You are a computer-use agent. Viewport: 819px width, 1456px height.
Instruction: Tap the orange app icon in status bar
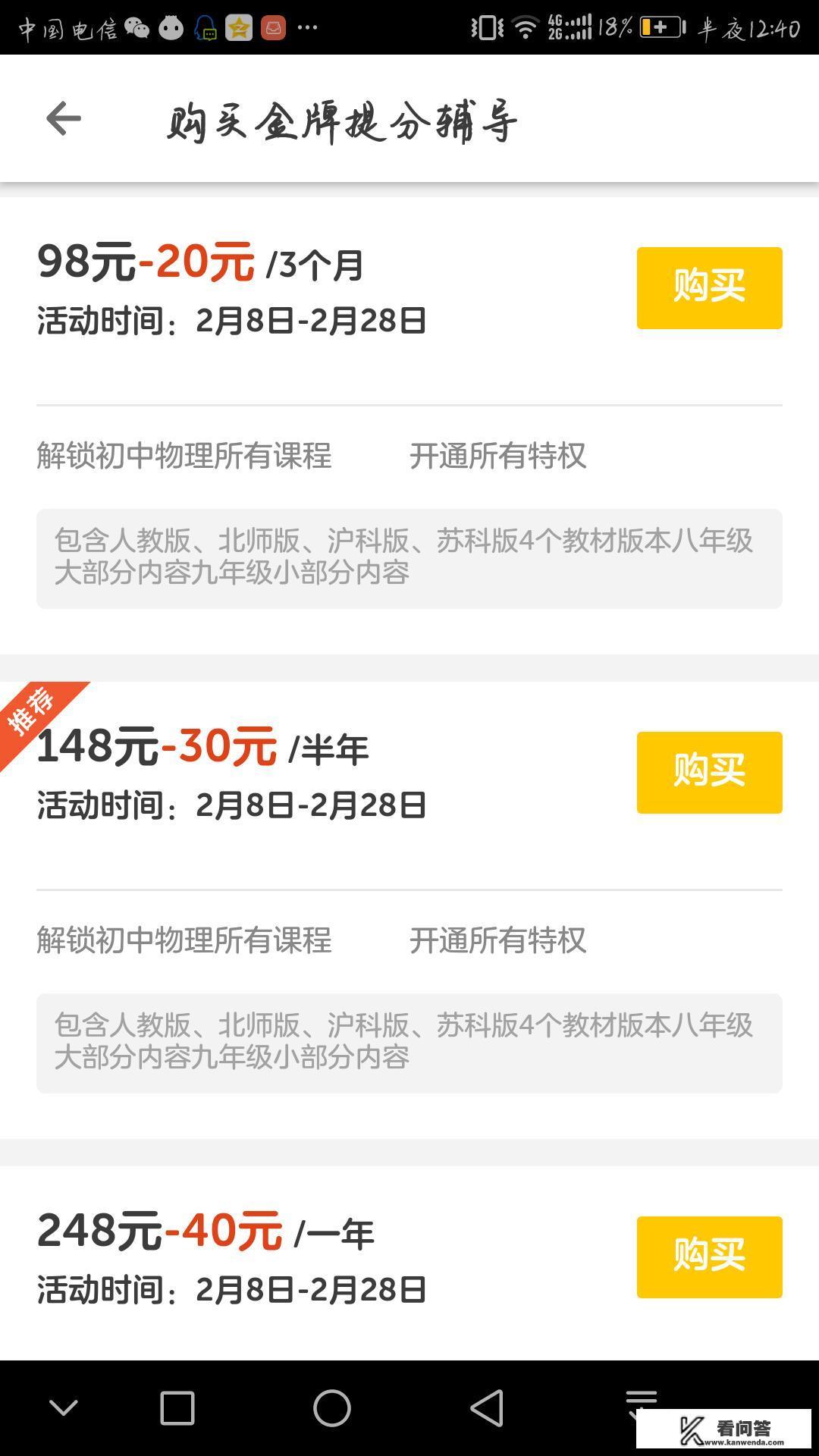tap(272, 28)
